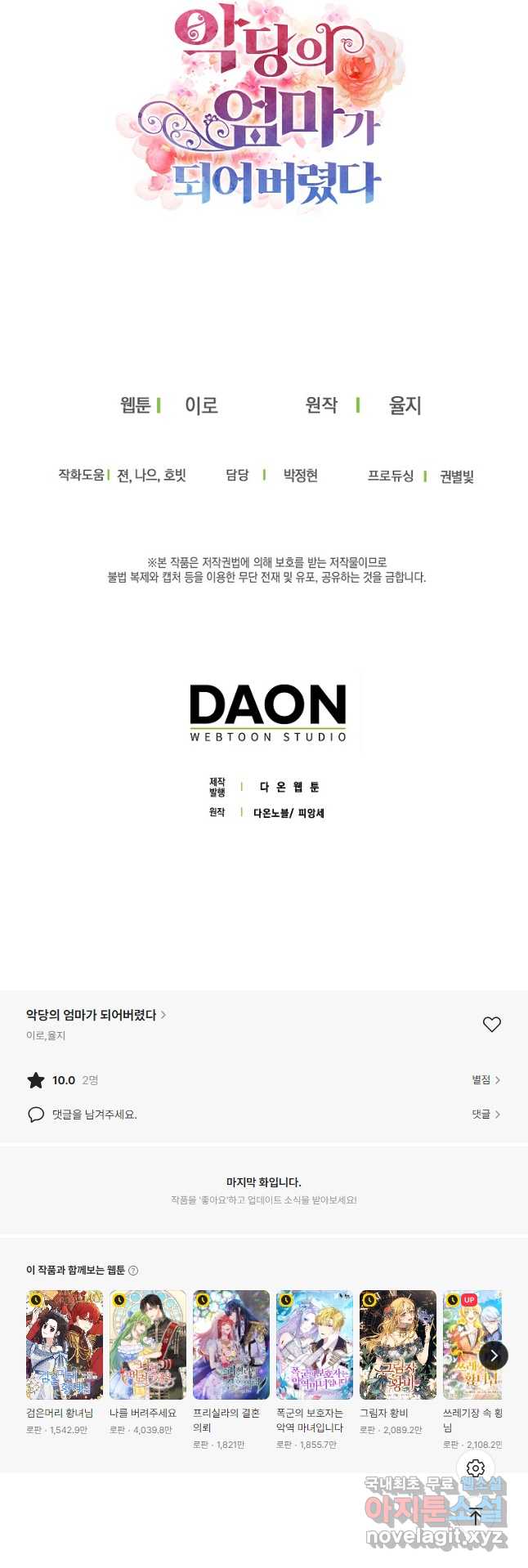Image resolution: width=528 pixels, height=1568 pixels.
Task: Tap 댓글을 남겨주세요 to write a comment
Action: point(94,1114)
